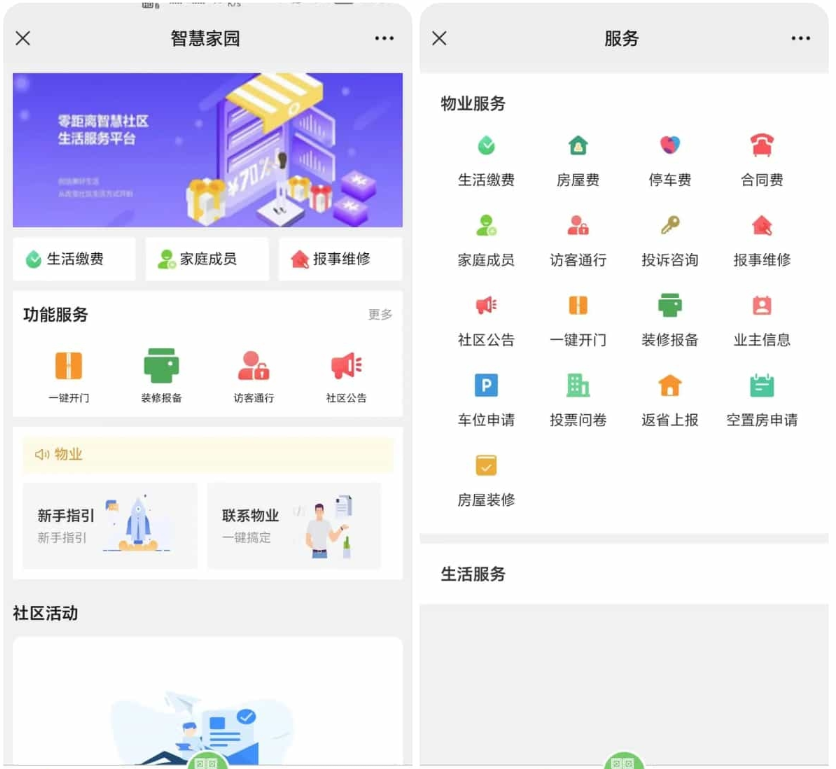
Task: Open 业主信息
Action: [x=762, y=320]
